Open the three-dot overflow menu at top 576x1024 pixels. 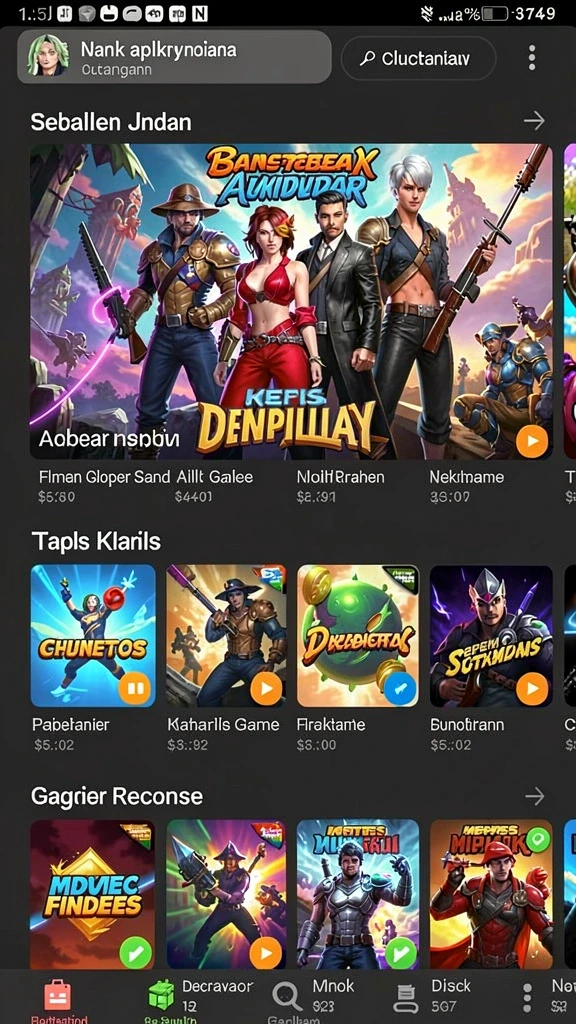coord(532,58)
